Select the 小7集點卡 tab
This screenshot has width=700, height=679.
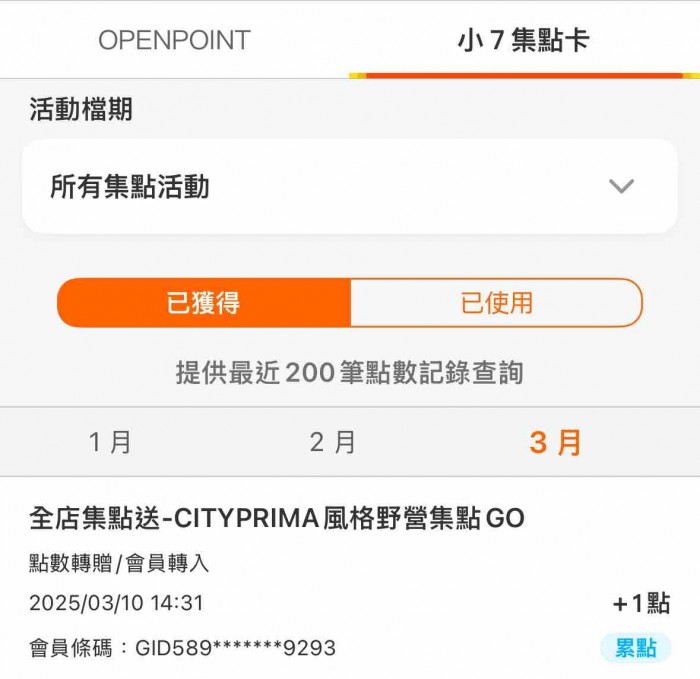(x=523, y=40)
